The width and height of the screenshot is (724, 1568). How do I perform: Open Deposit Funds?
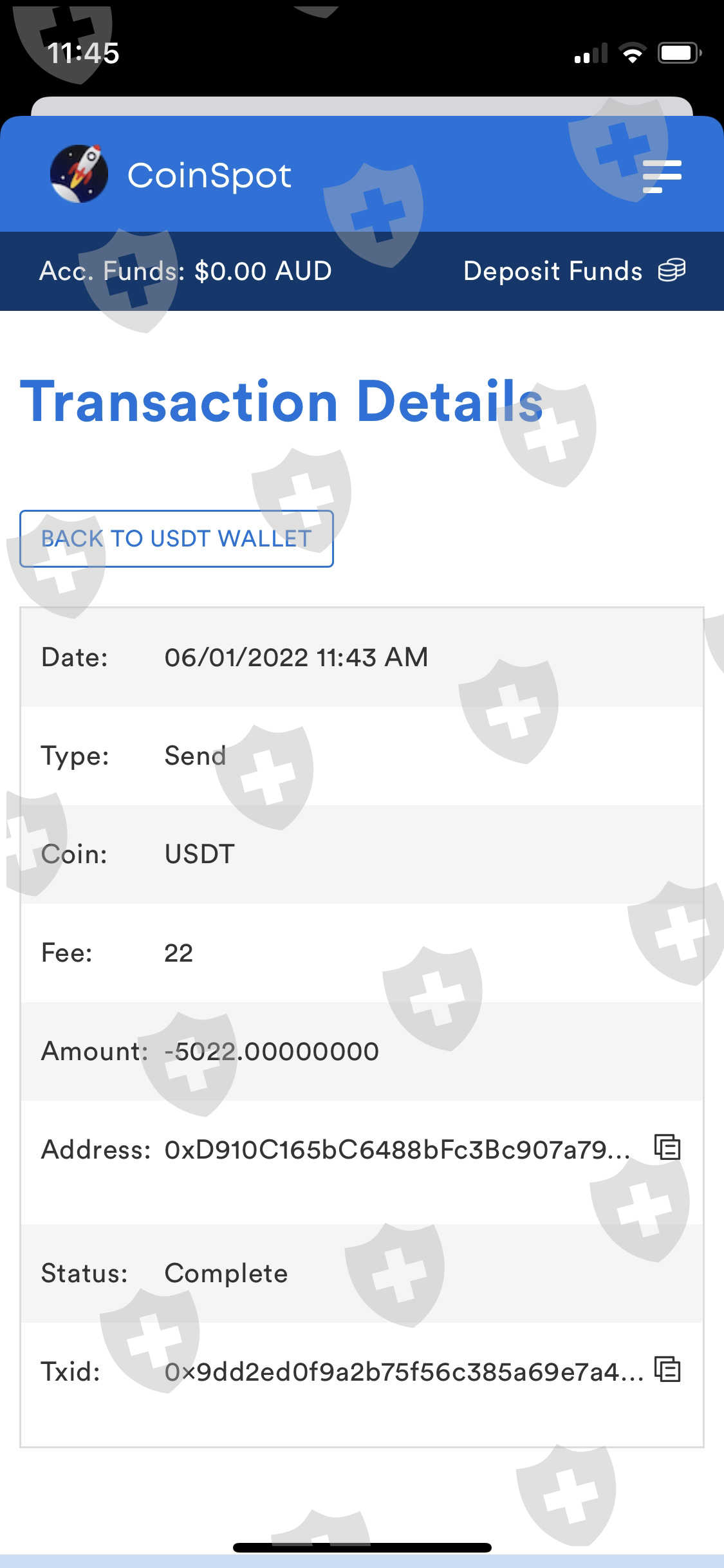point(574,271)
